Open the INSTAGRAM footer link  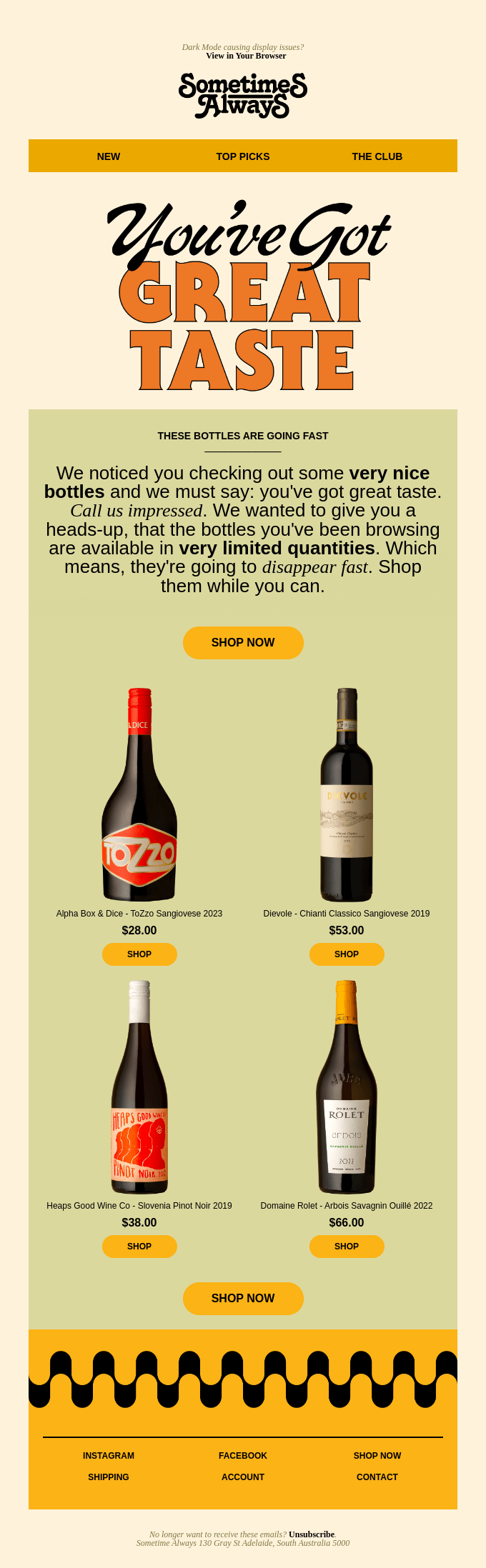pyautogui.click(x=109, y=1456)
